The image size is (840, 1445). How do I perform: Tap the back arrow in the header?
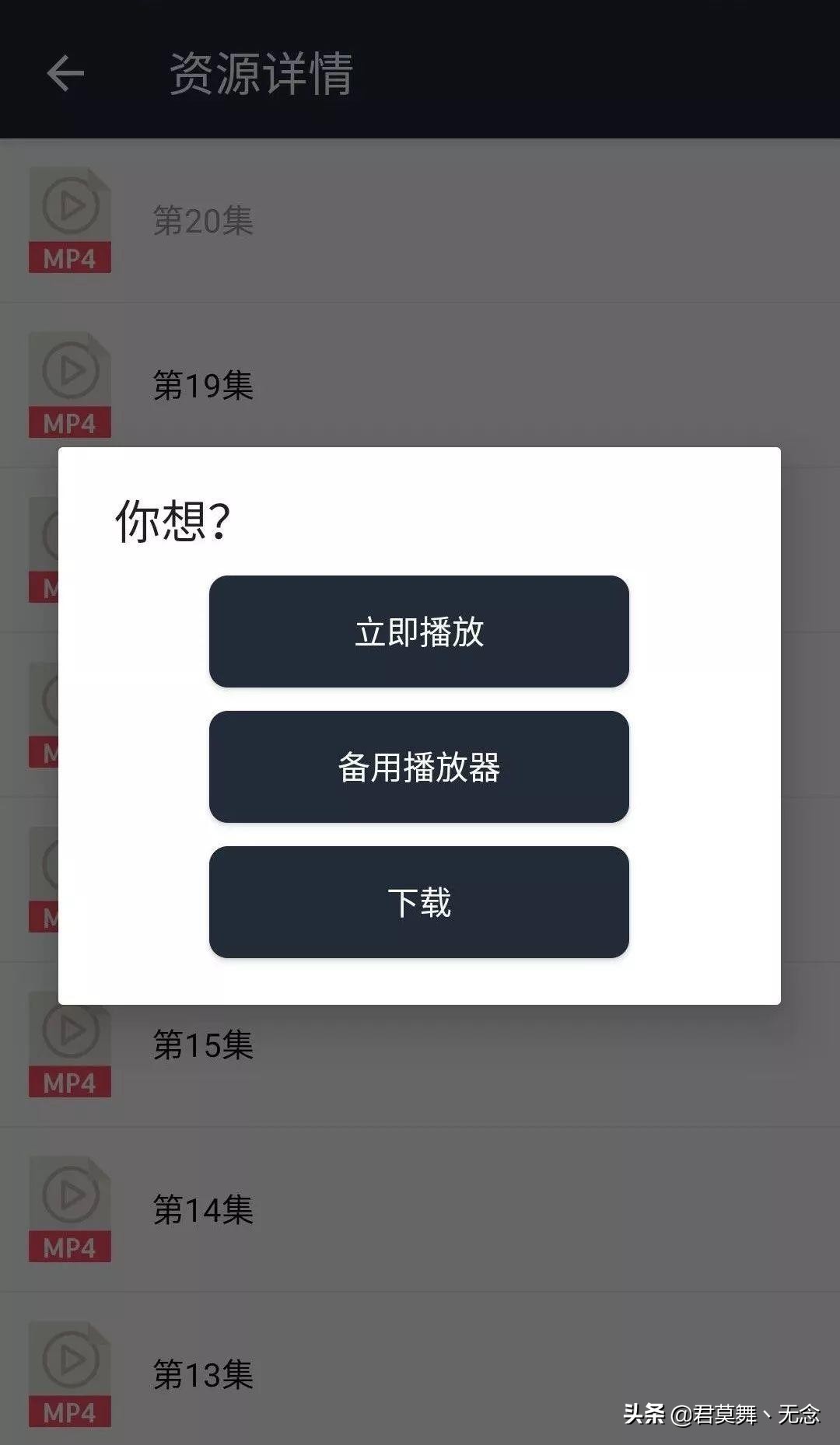click(65, 72)
